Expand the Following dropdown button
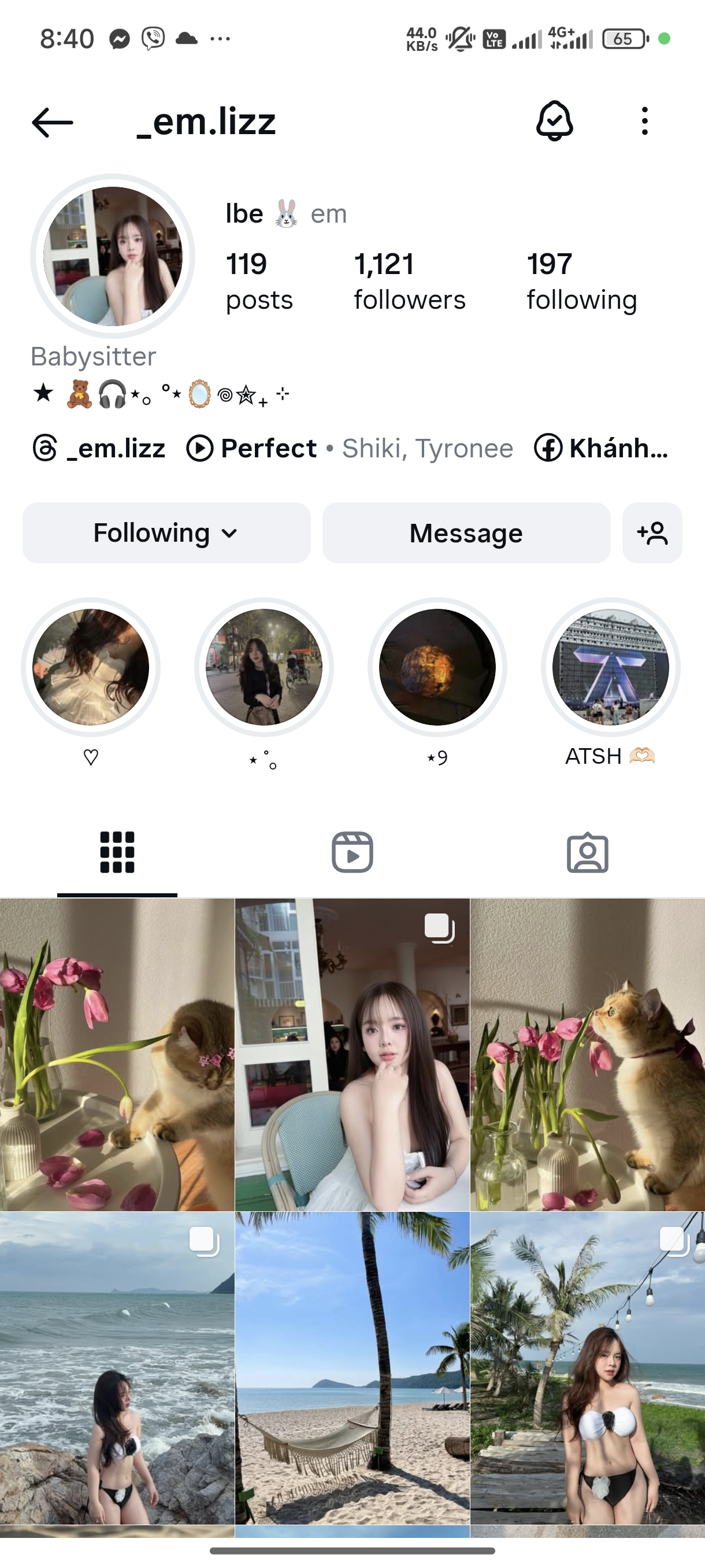This screenshot has width=705, height=1568. click(166, 532)
